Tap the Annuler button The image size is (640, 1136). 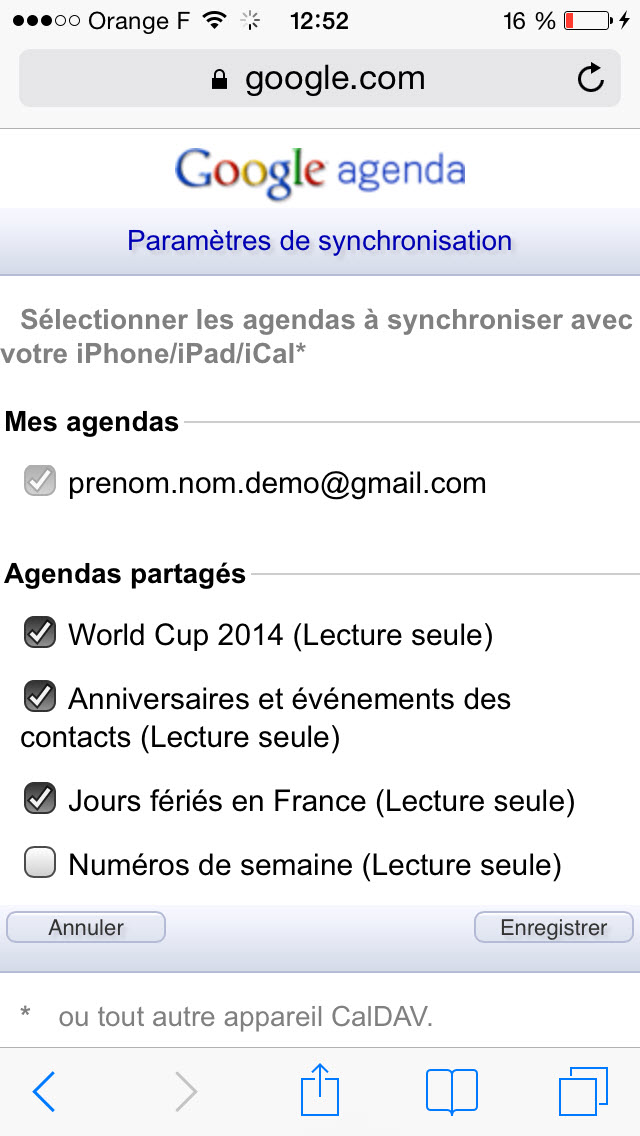tap(86, 927)
